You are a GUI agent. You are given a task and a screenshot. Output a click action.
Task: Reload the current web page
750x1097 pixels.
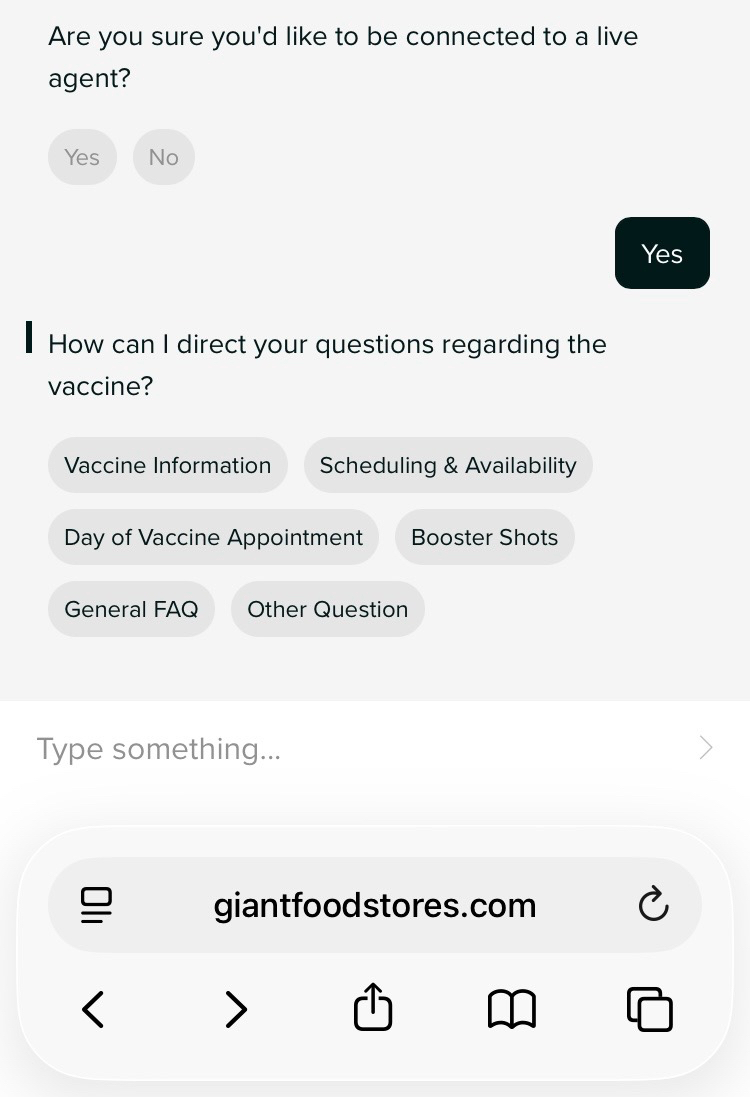click(x=653, y=906)
